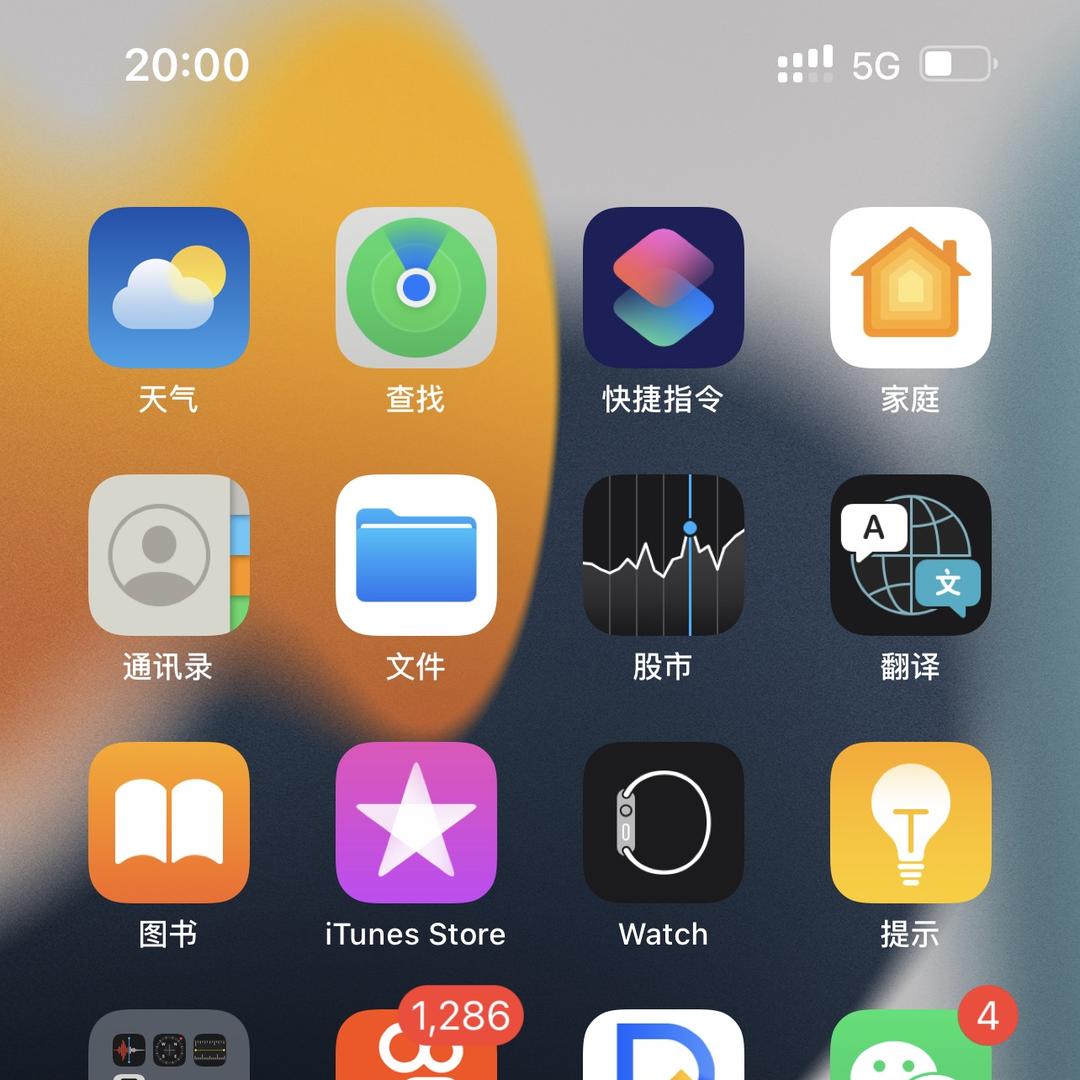Open the 天气 weather app
This screenshot has height=1080, width=1080.
168,288
